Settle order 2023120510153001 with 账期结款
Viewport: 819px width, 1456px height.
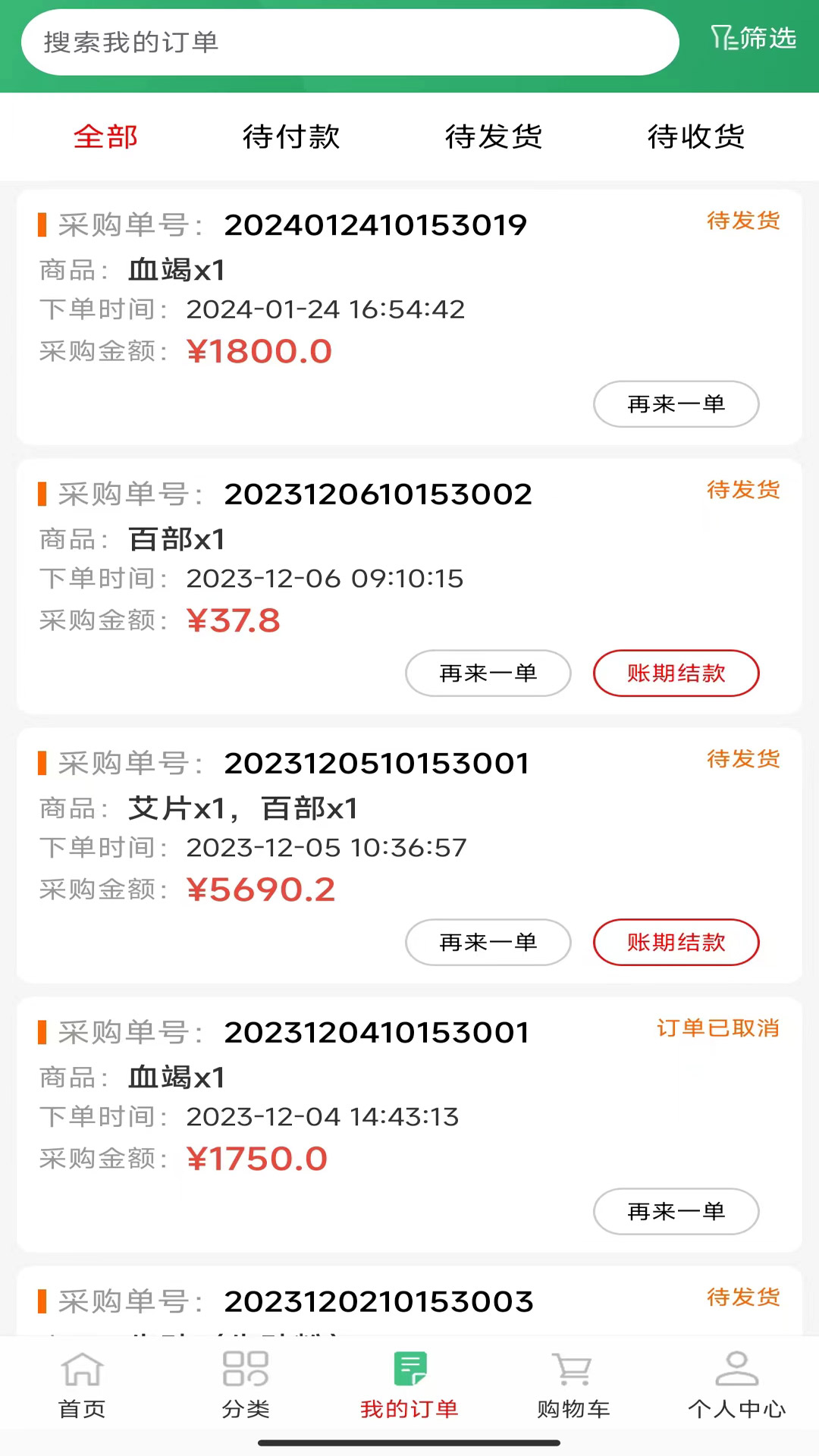[x=676, y=943]
